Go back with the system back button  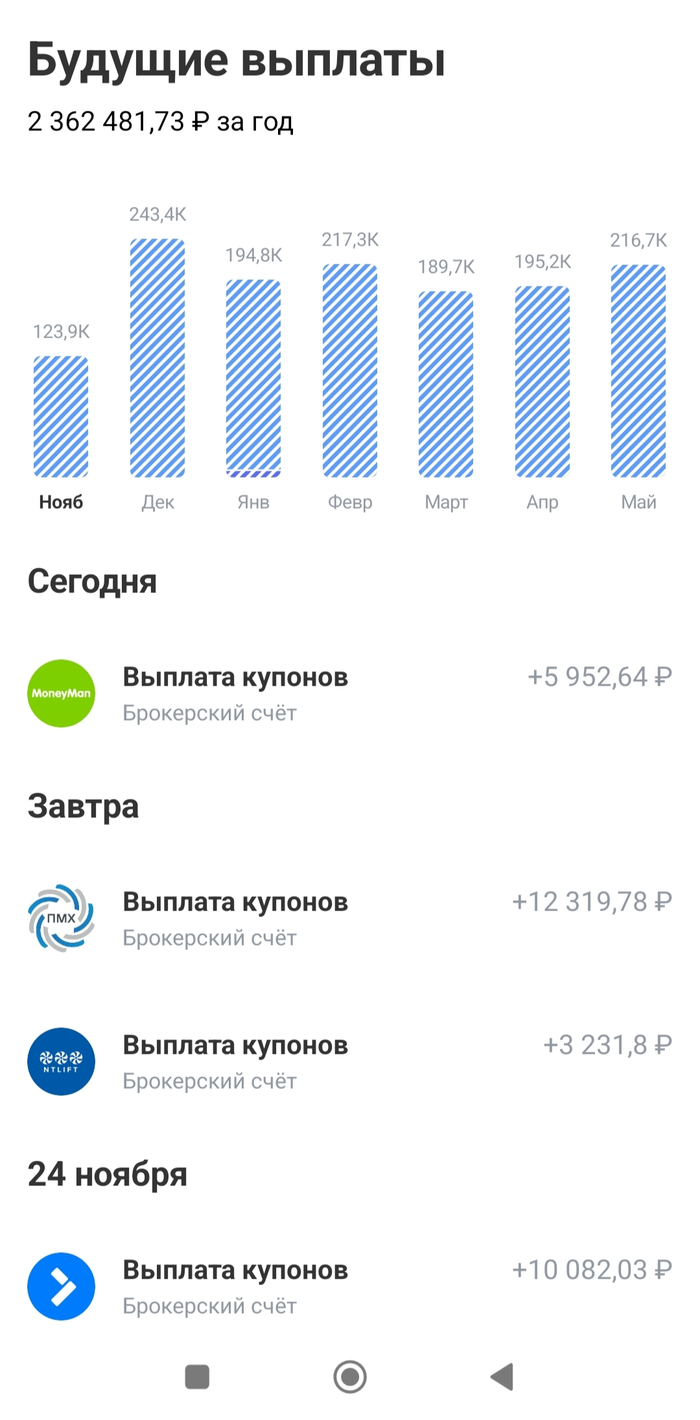click(502, 1377)
